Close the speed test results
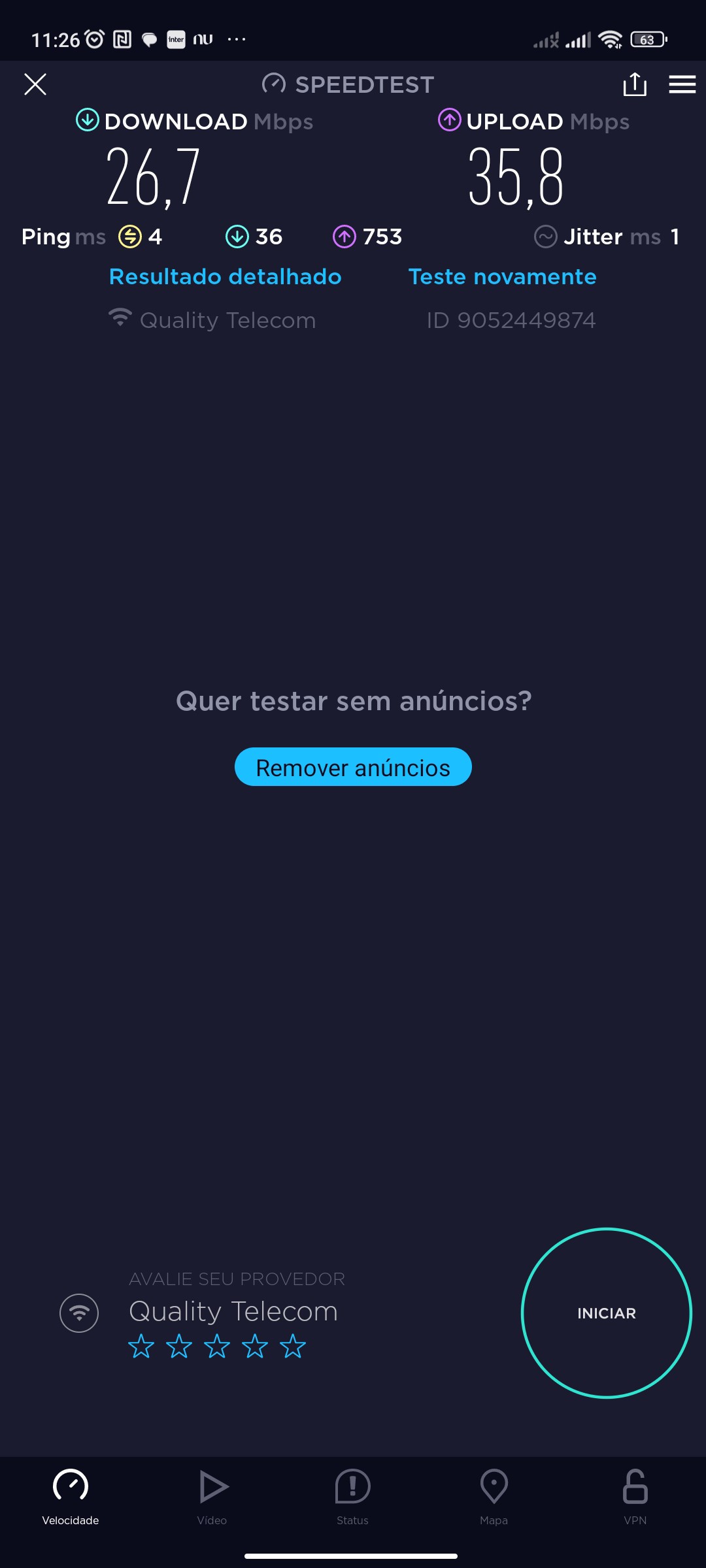Image resolution: width=706 pixels, height=1568 pixels. (x=35, y=84)
